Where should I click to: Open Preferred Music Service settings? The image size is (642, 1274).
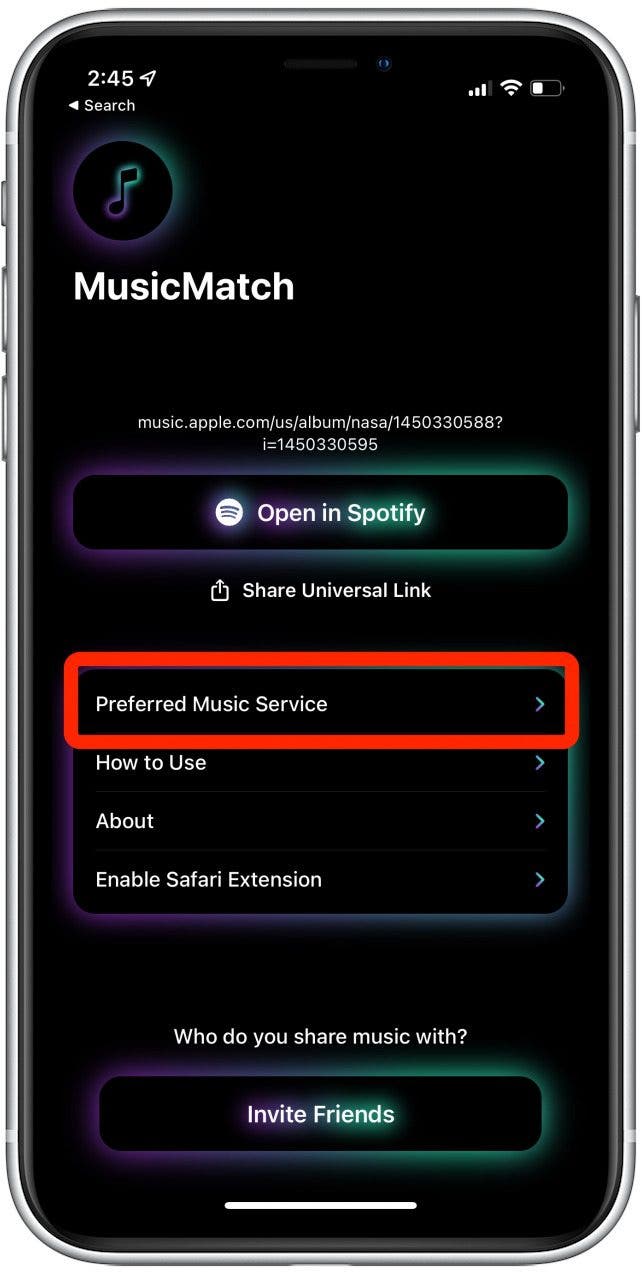point(320,704)
